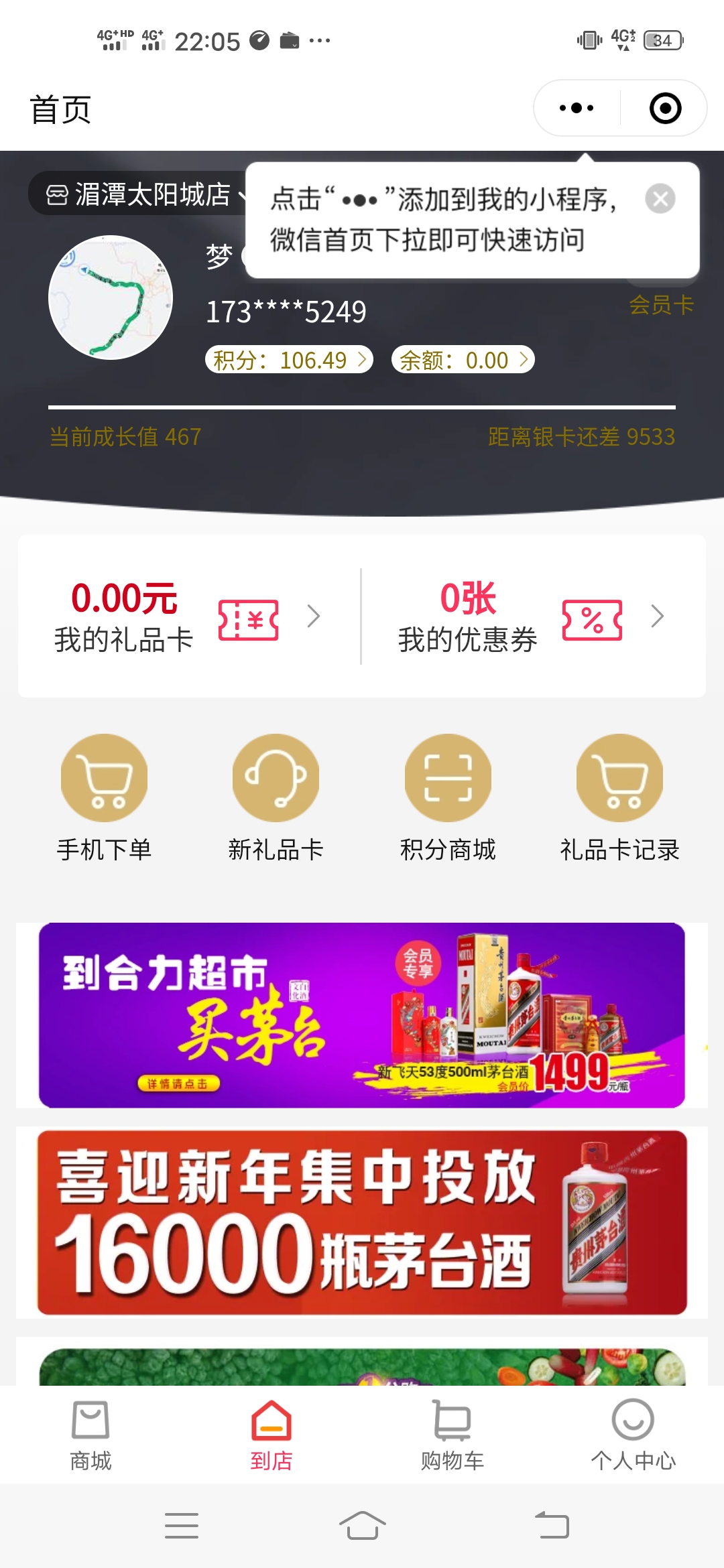The width and height of the screenshot is (724, 1568).
Task: Switch to the 商城 tab
Action: (x=90, y=1434)
